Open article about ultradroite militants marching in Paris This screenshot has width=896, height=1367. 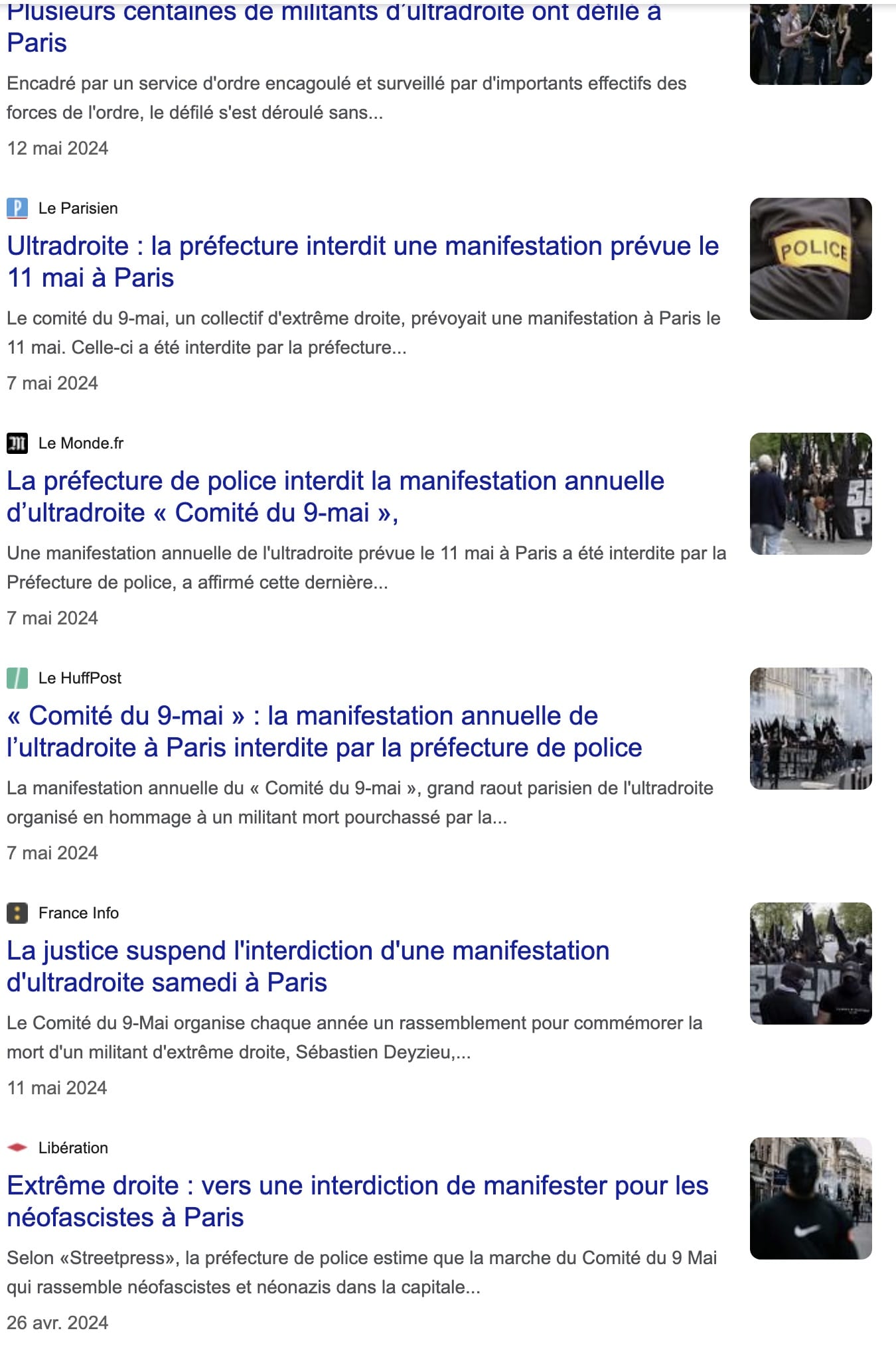pyautogui.click(x=333, y=28)
